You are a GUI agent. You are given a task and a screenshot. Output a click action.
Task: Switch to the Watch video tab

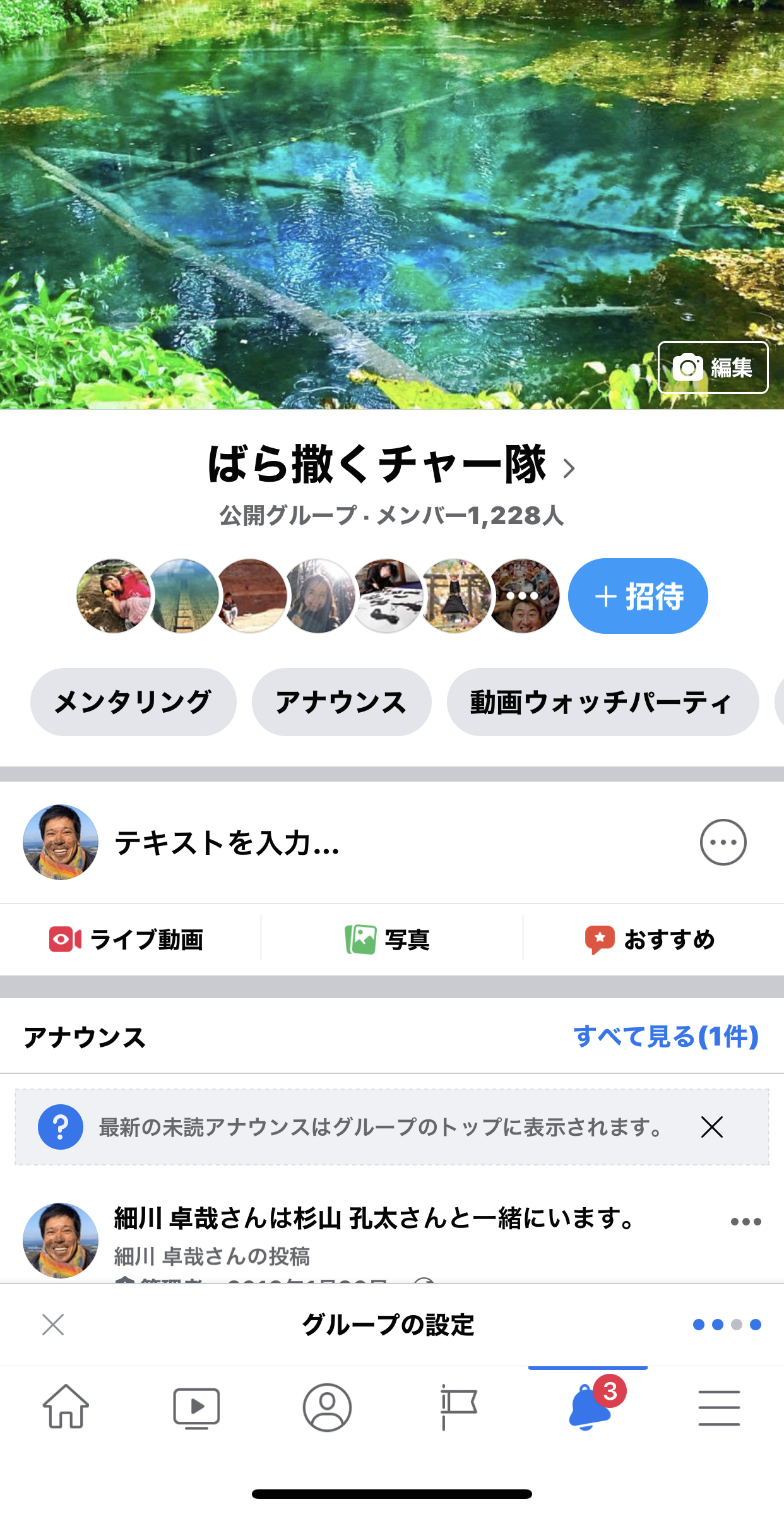pos(196,1407)
